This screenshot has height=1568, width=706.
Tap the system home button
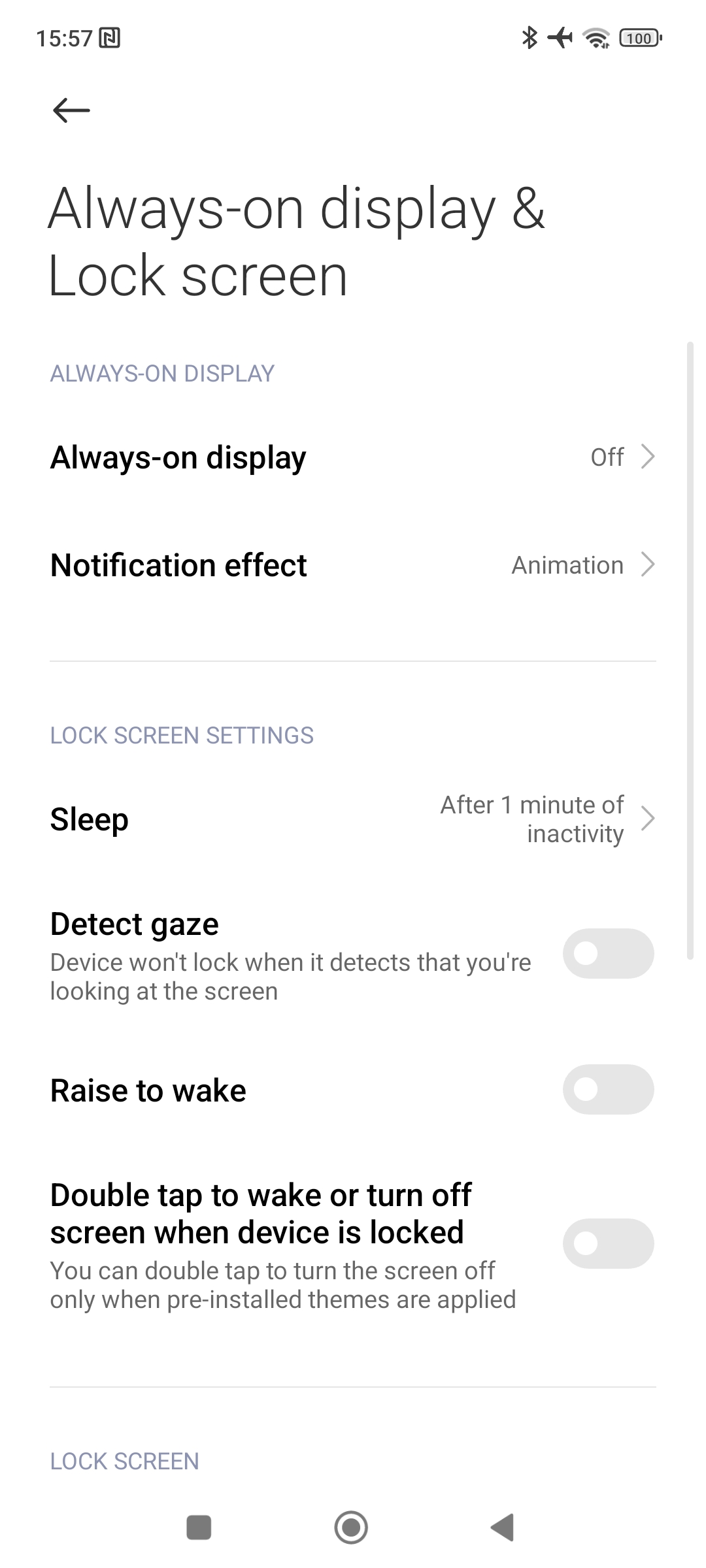351,1527
